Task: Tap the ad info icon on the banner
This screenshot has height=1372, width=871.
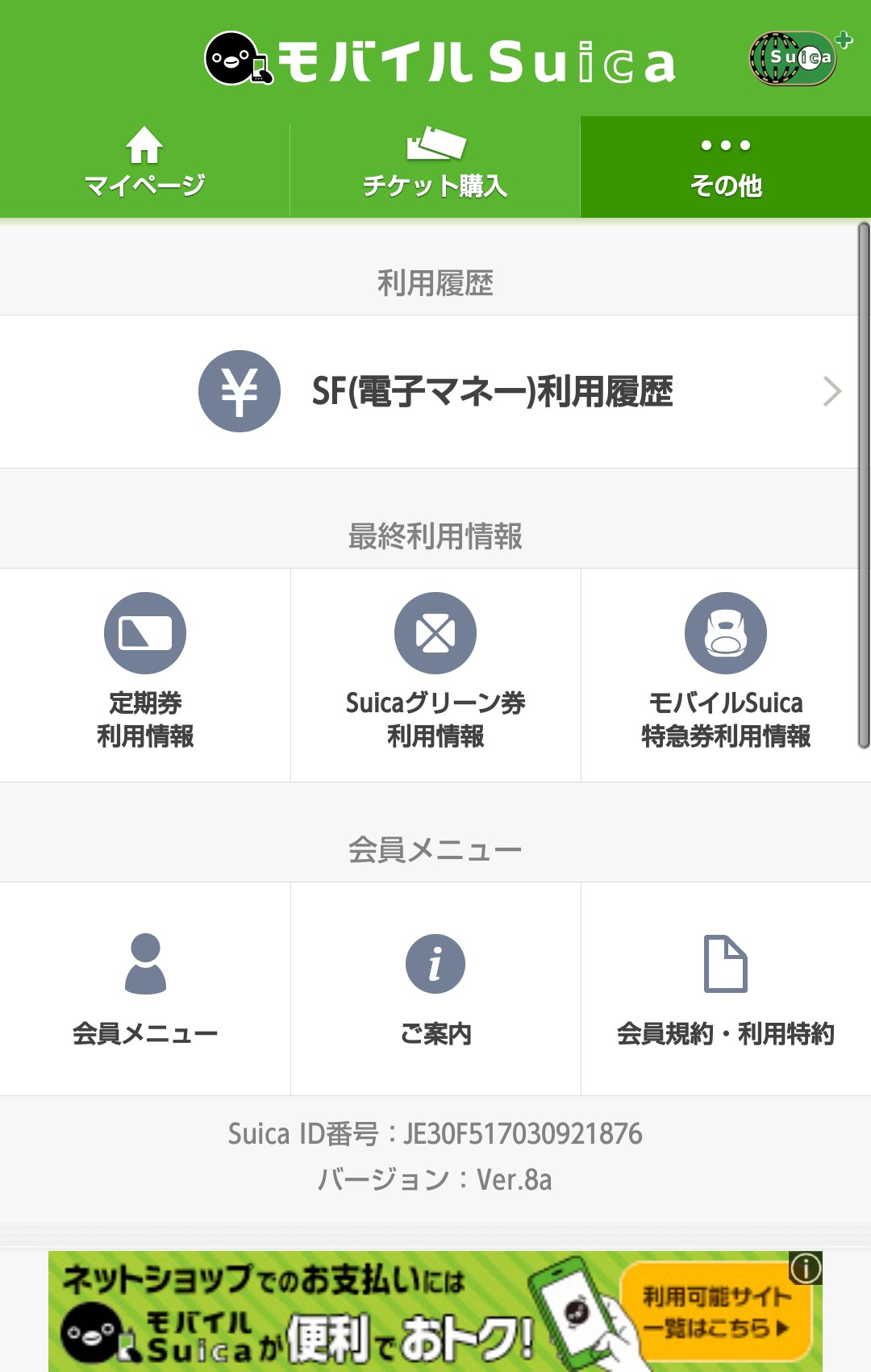Action: coord(806,1268)
